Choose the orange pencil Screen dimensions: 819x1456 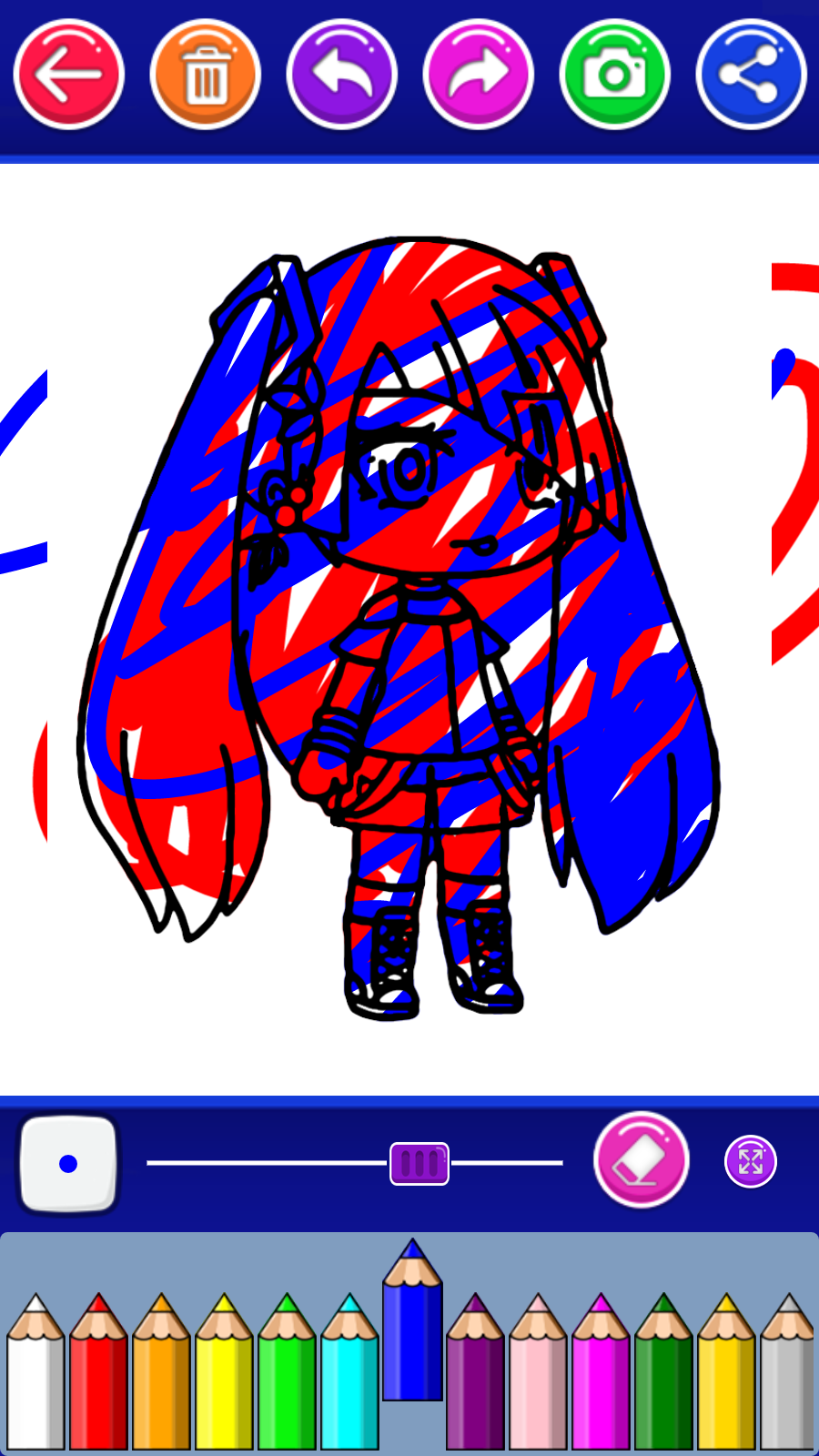[161, 1371]
